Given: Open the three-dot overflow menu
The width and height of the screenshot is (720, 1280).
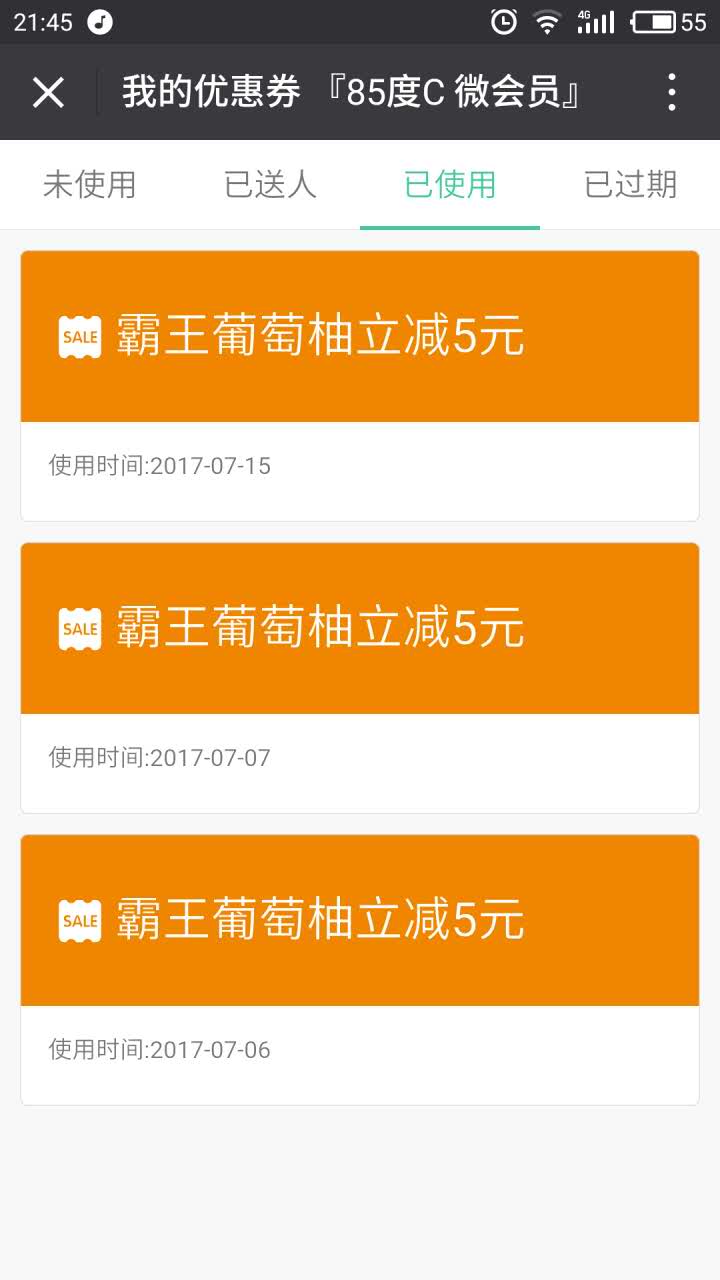Looking at the screenshot, I should pyautogui.click(x=671, y=92).
